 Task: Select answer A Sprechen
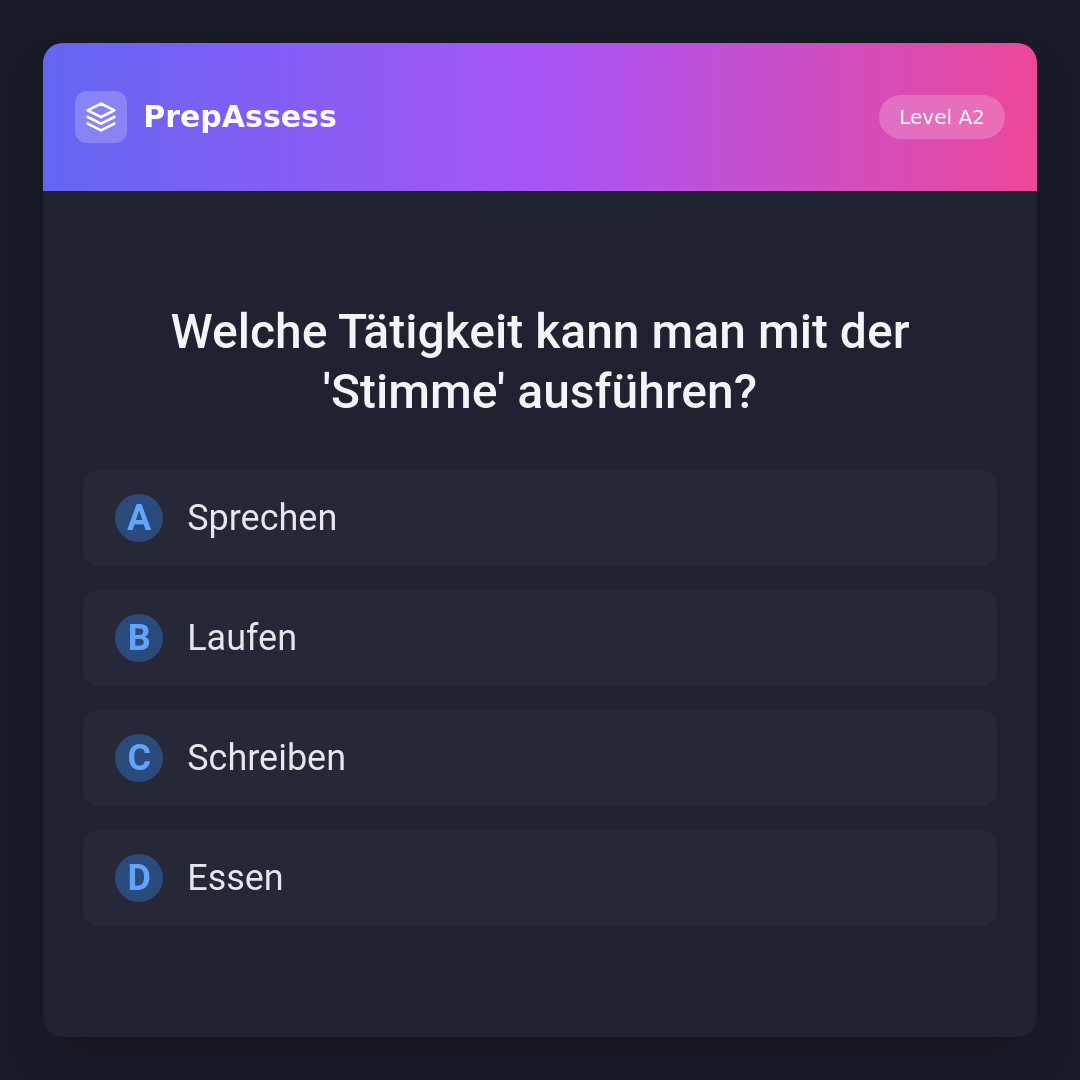[540, 518]
